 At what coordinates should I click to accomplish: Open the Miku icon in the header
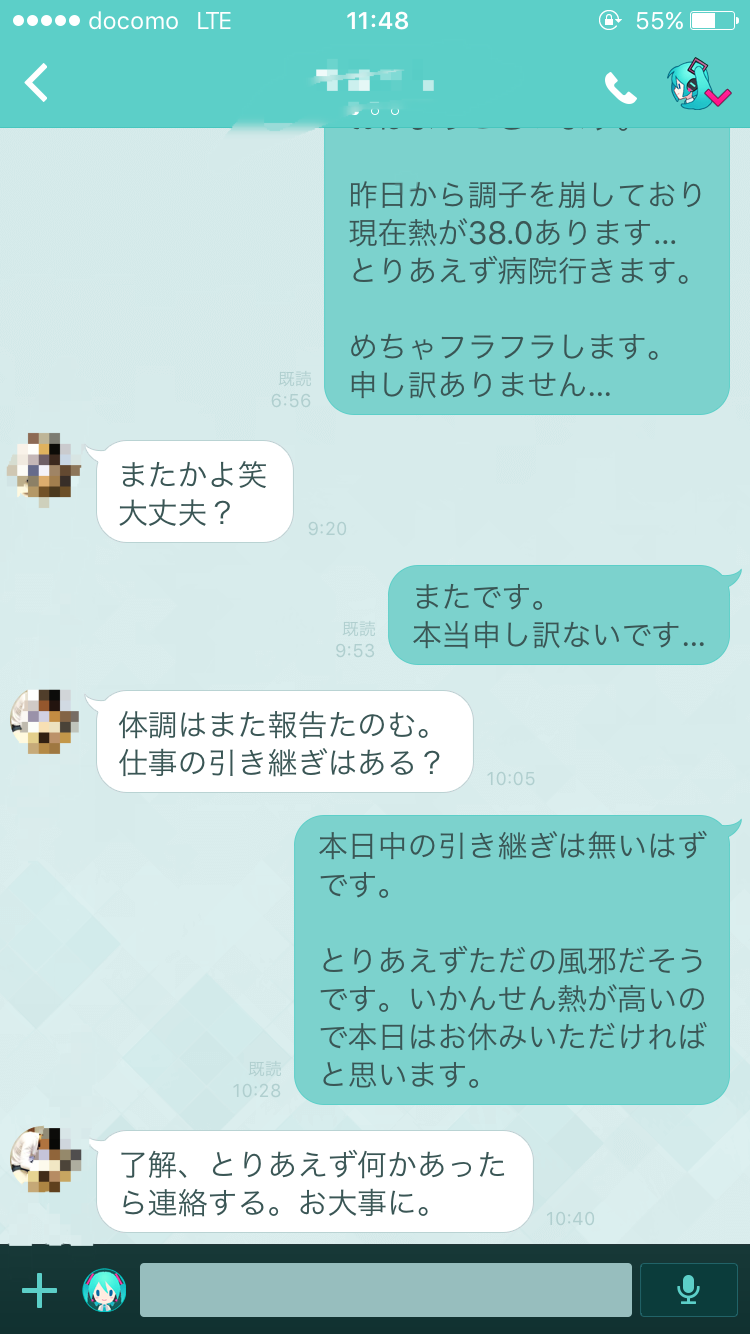tap(699, 84)
